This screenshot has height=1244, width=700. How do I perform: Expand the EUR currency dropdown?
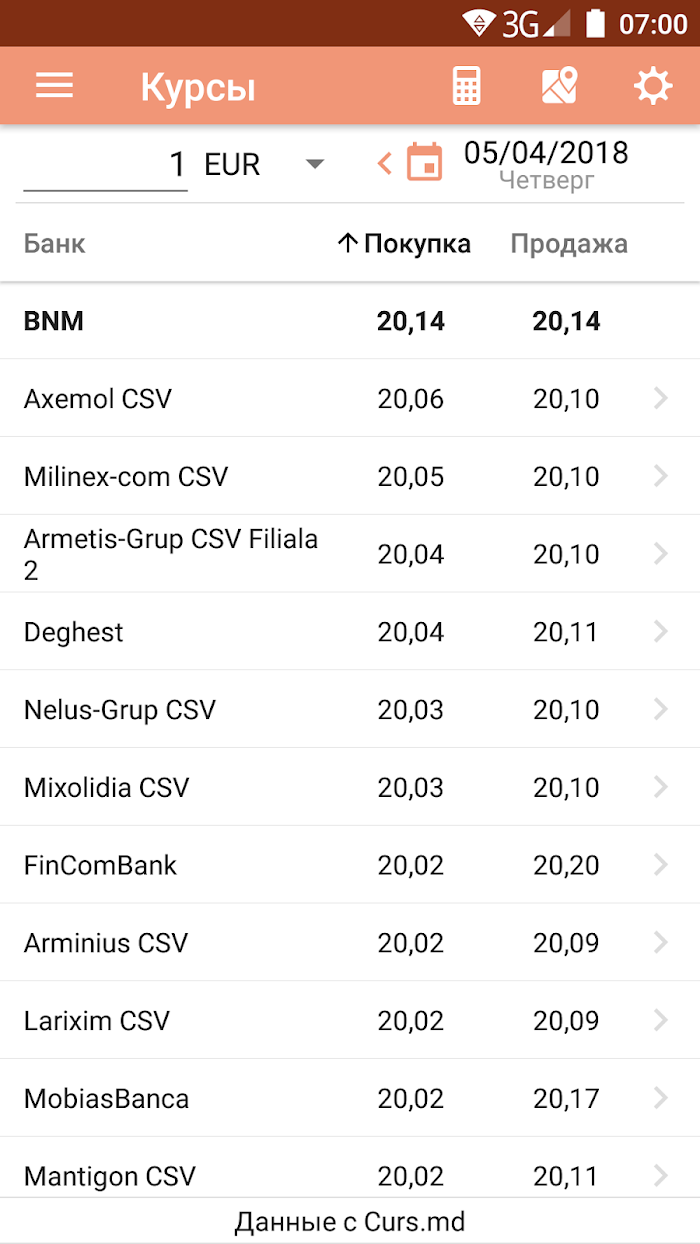pos(265,164)
